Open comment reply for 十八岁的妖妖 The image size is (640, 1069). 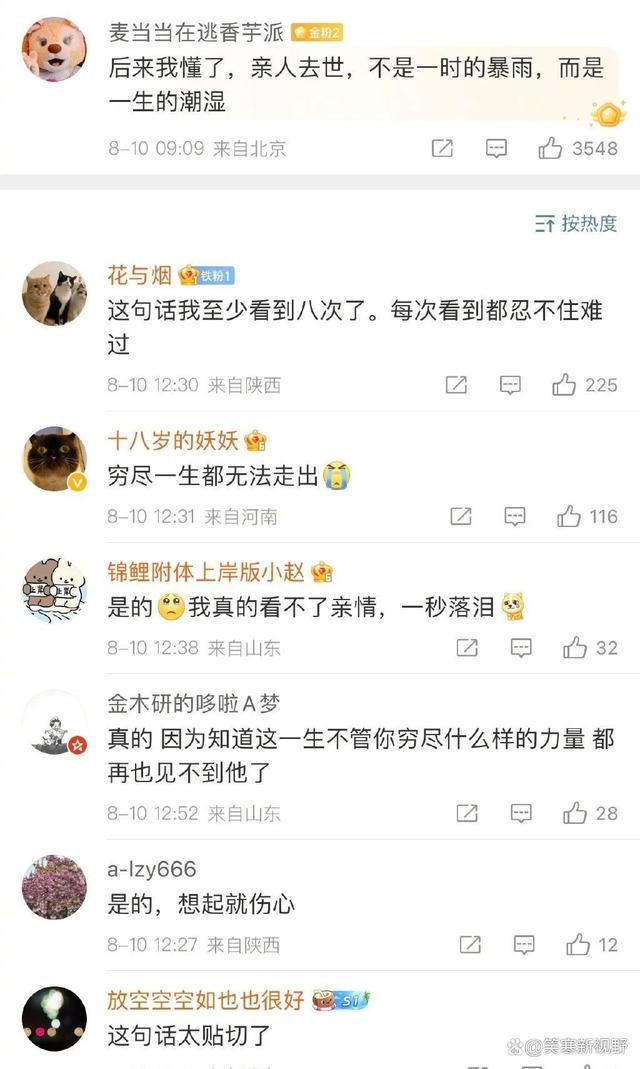(514, 516)
